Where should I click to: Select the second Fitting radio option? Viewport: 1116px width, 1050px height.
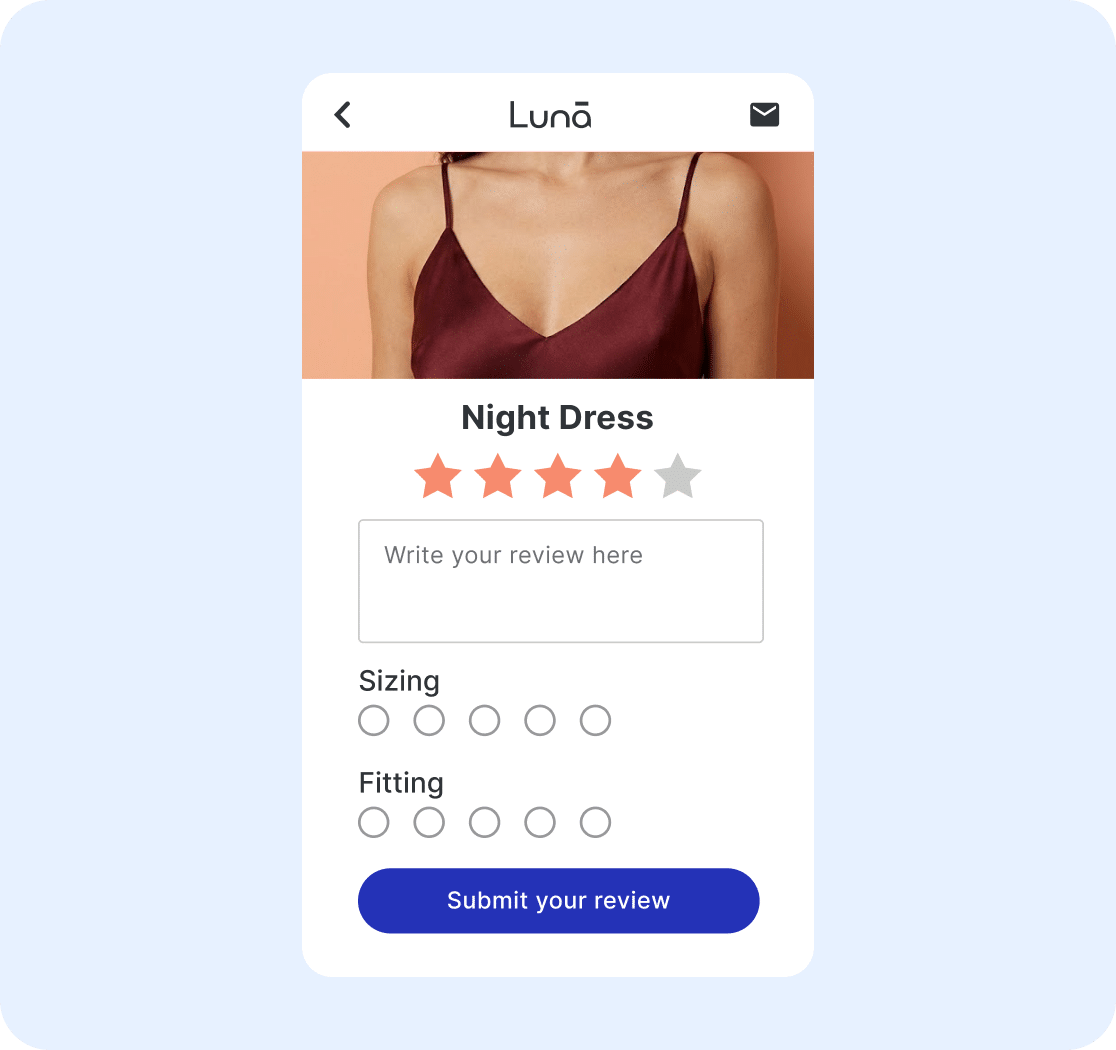[429, 822]
